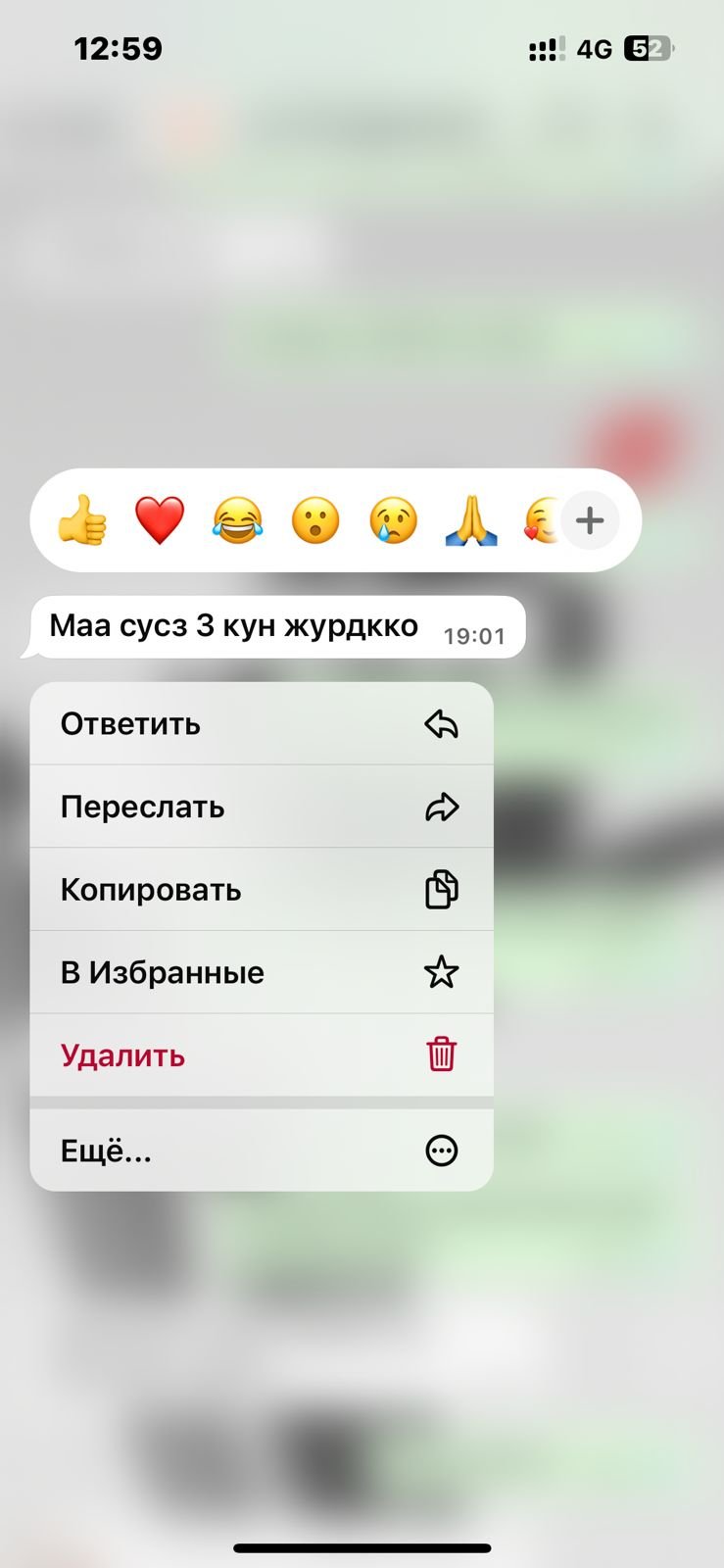Select Переслать to forward the message

tap(262, 807)
